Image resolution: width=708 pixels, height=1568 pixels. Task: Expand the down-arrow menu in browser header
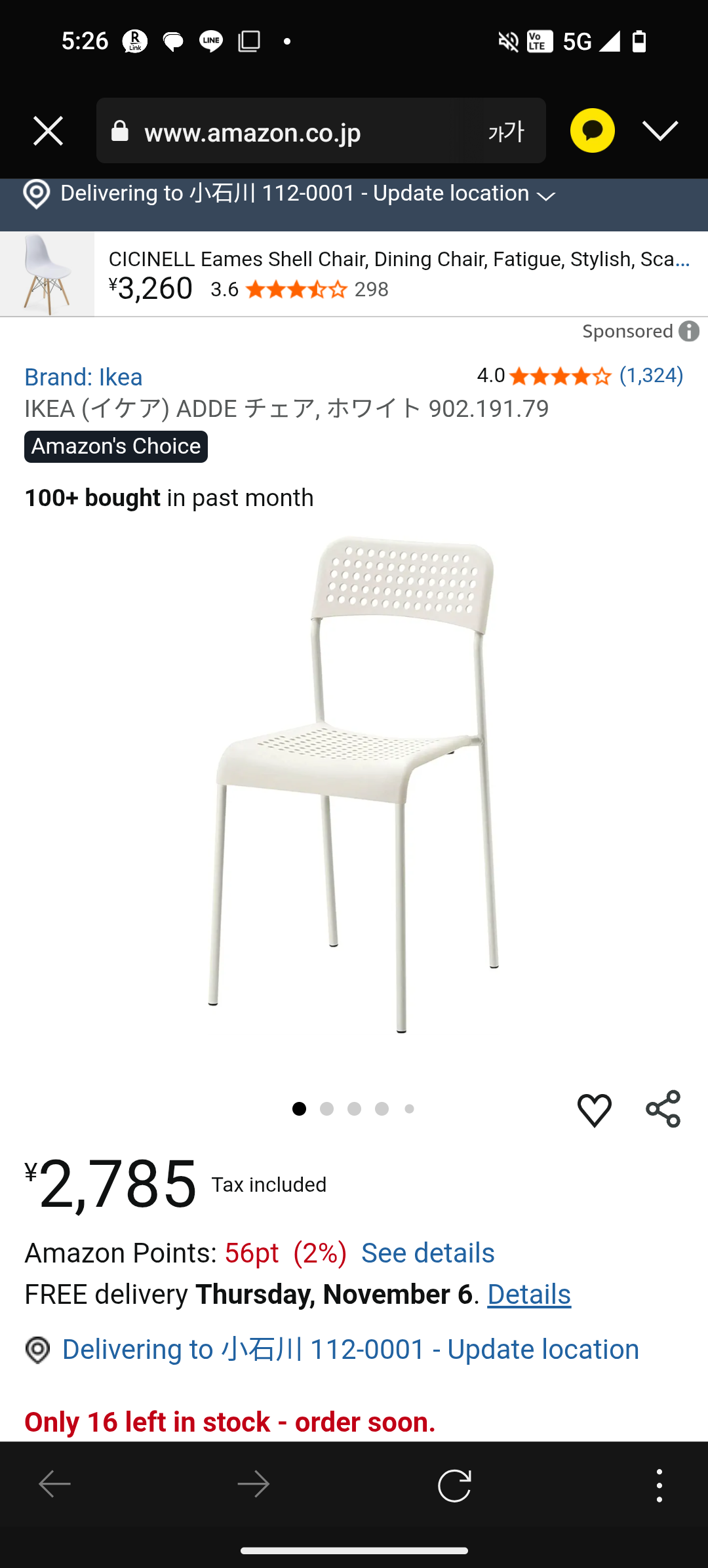point(660,130)
